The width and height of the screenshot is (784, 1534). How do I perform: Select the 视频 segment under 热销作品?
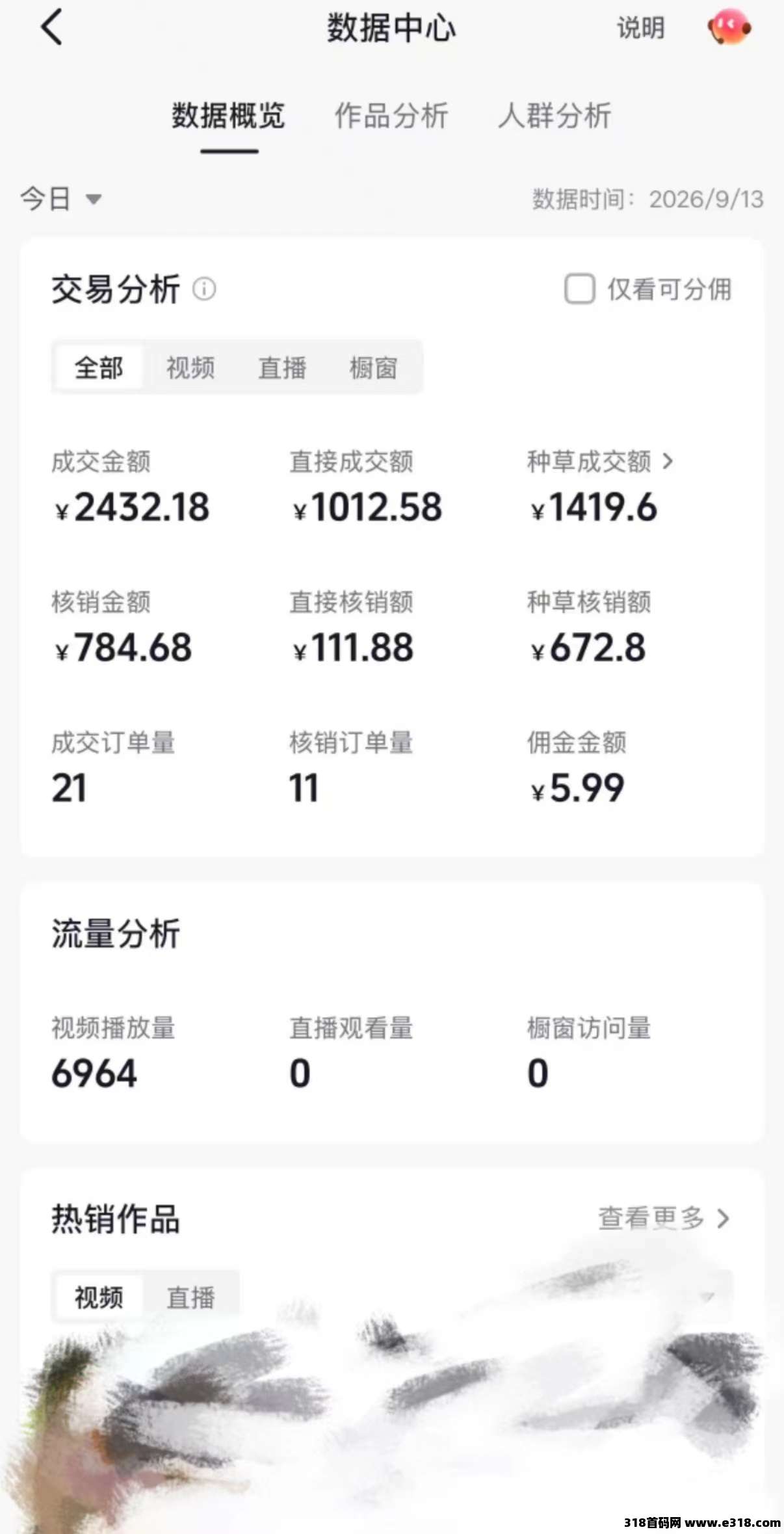point(99,1297)
